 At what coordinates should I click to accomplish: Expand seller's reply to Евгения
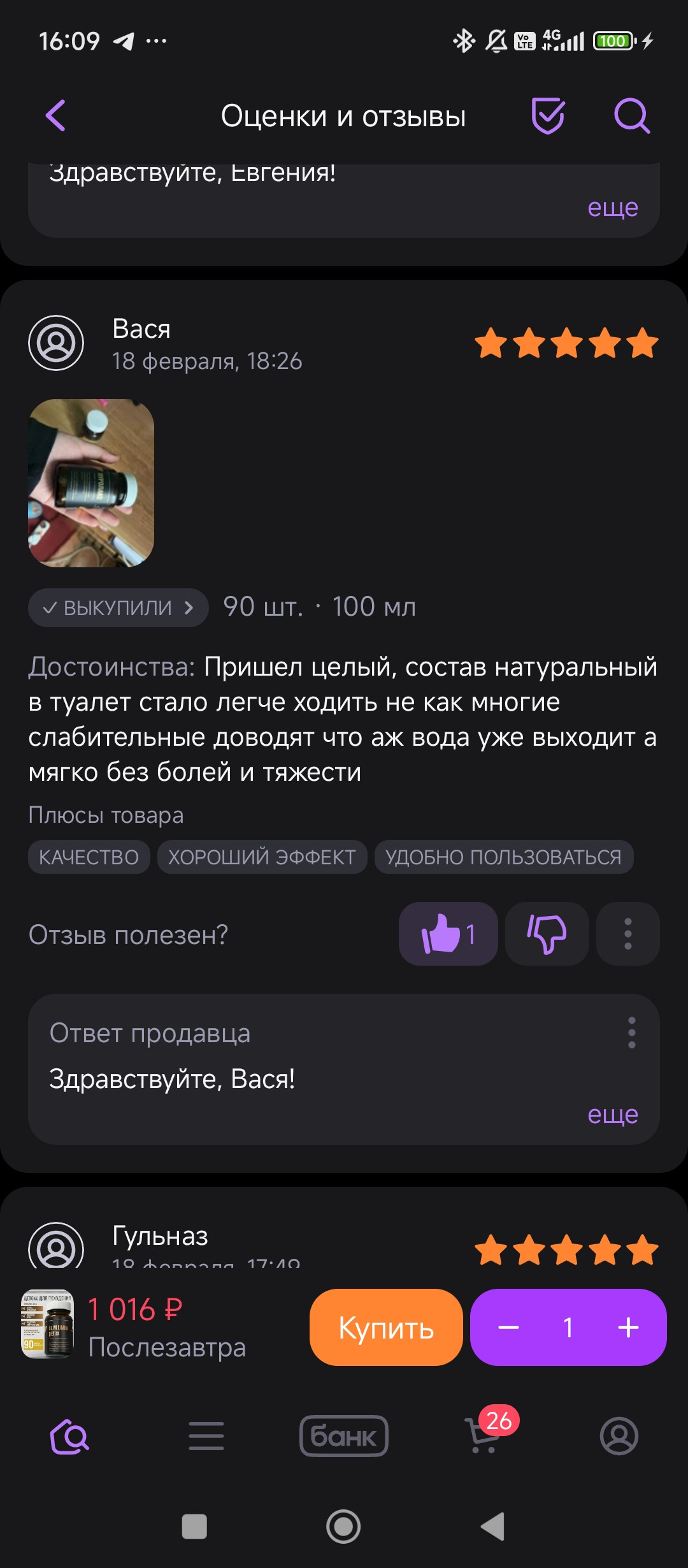tap(612, 208)
